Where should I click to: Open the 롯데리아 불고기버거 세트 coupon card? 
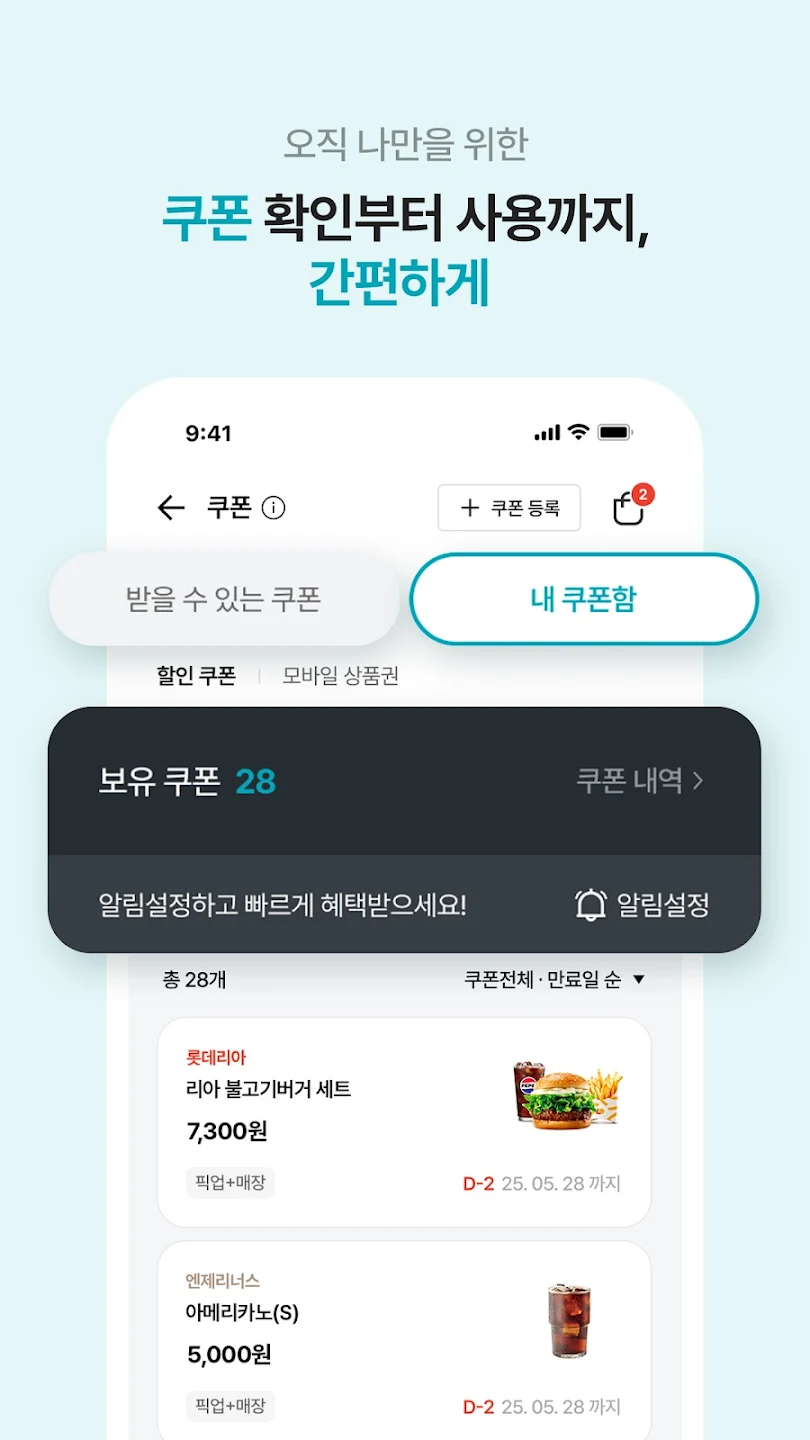pyautogui.click(x=404, y=1120)
